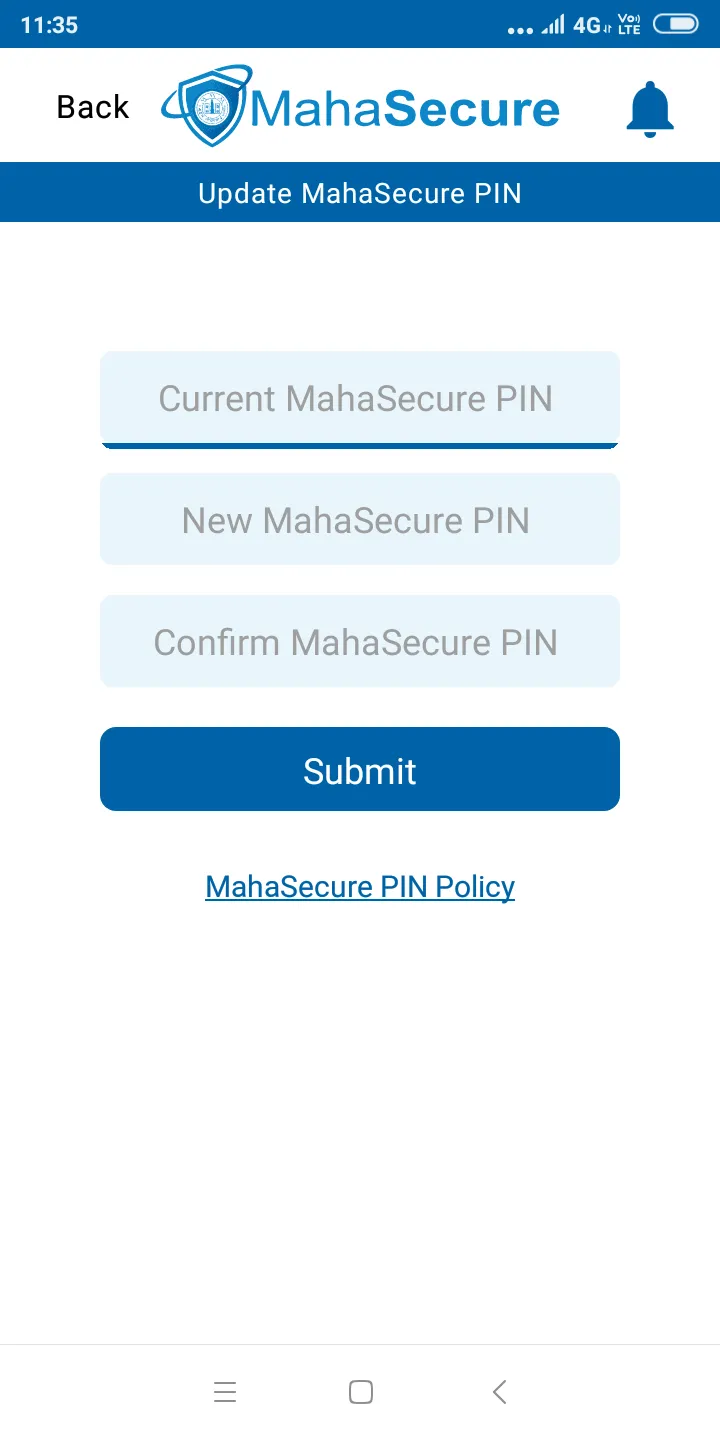Click the network signal strength icon
This screenshot has height=1440, width=720.
tap(553, 24)
